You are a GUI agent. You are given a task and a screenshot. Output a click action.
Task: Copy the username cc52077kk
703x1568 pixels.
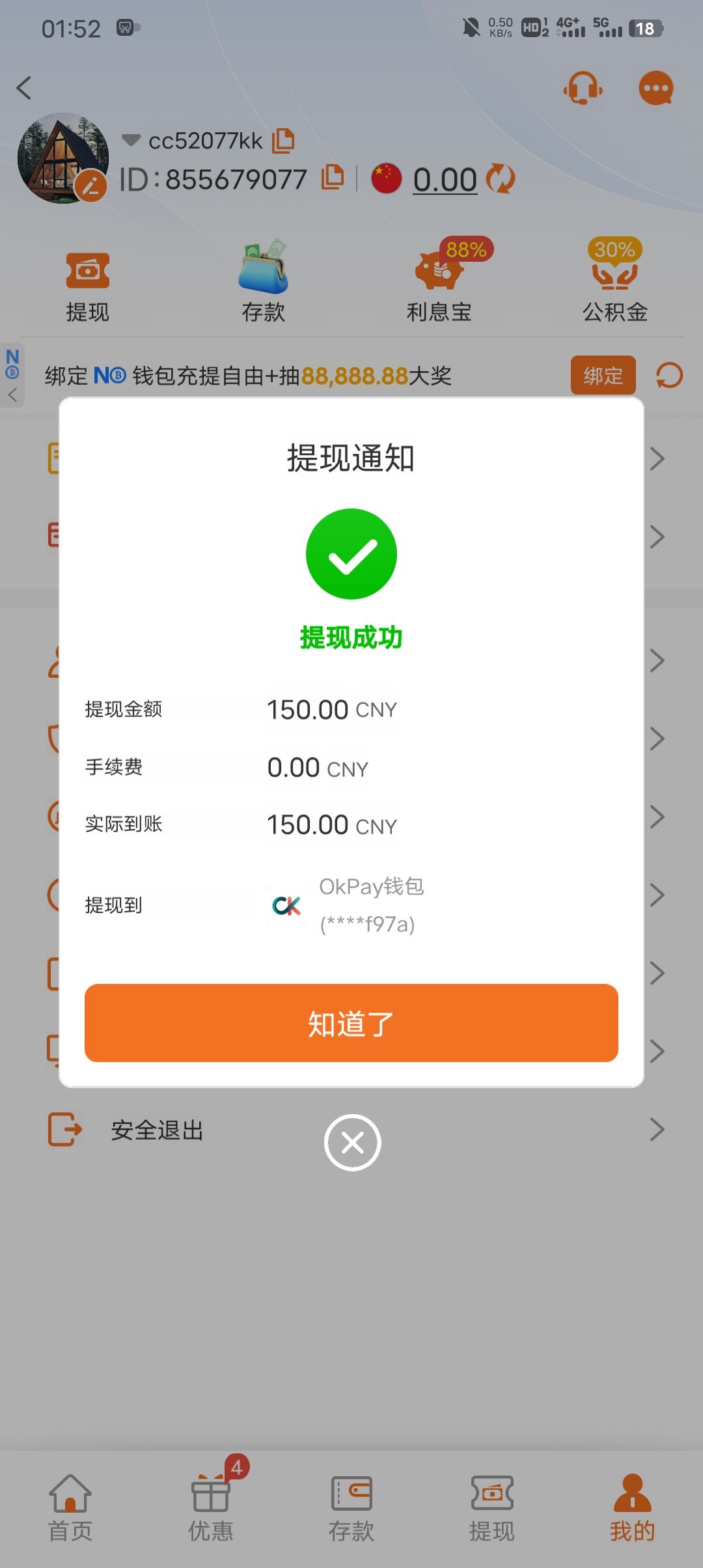click(x=283, y=141)
